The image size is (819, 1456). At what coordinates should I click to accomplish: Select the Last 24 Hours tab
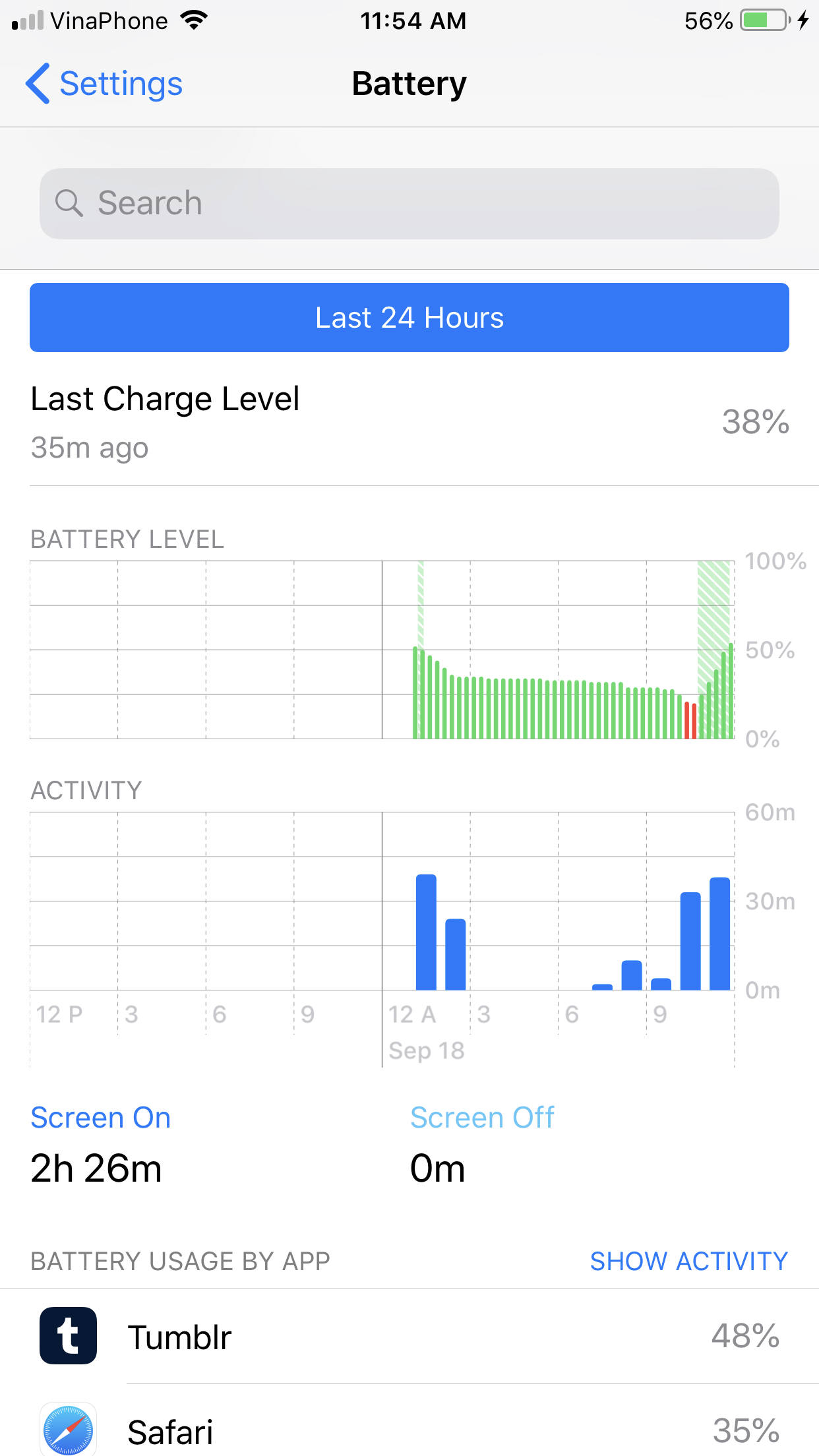(x=409, y=317)
